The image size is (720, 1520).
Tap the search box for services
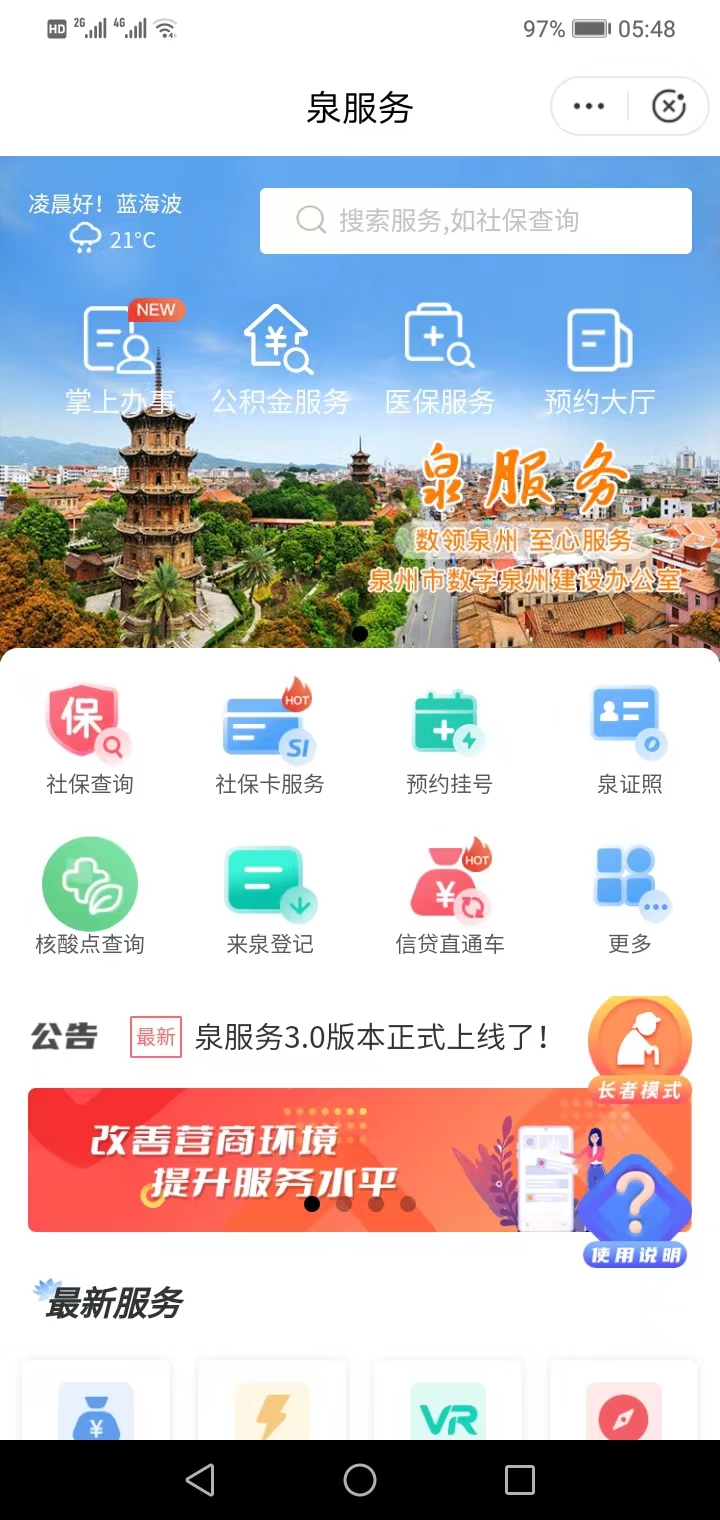click(475, 221)
